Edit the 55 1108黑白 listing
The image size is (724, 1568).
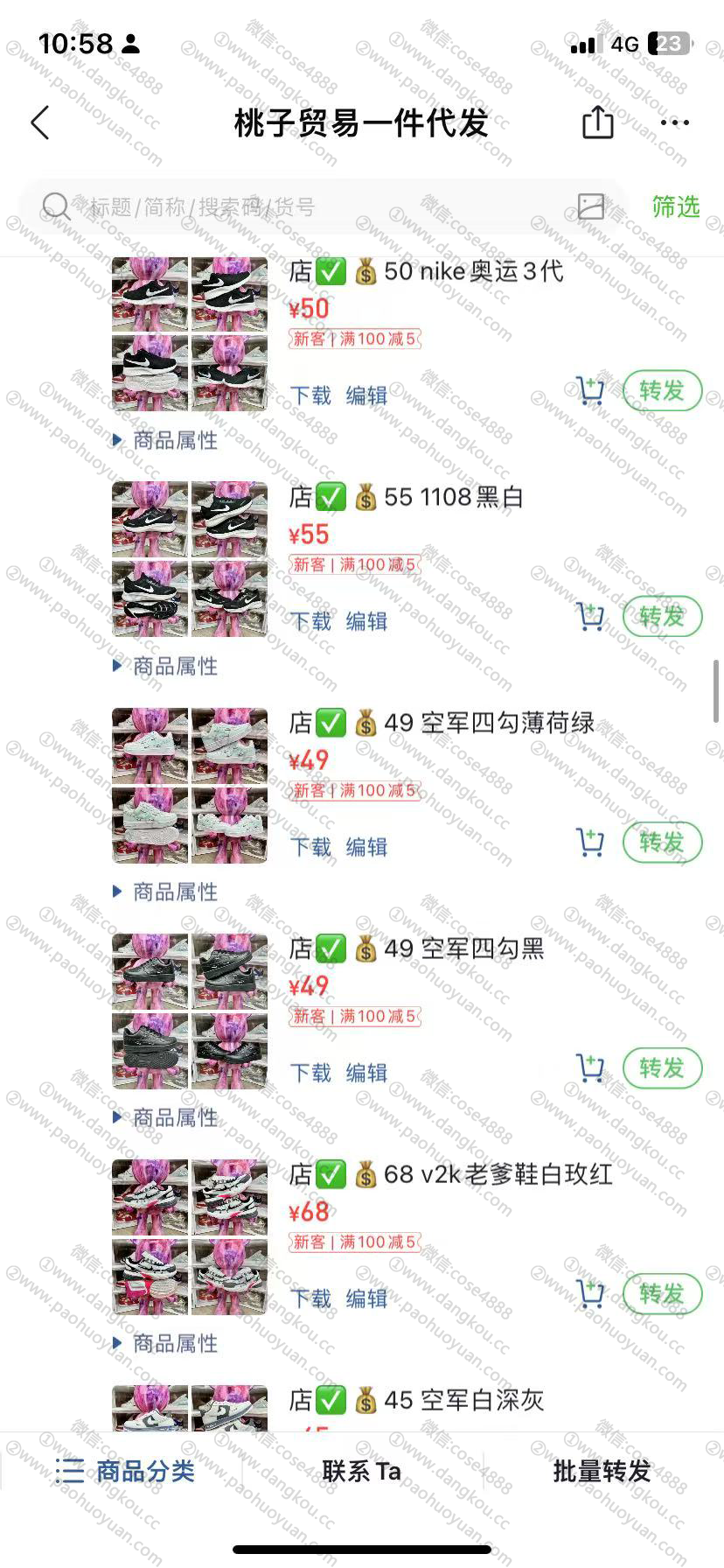(x=366, y=621)
